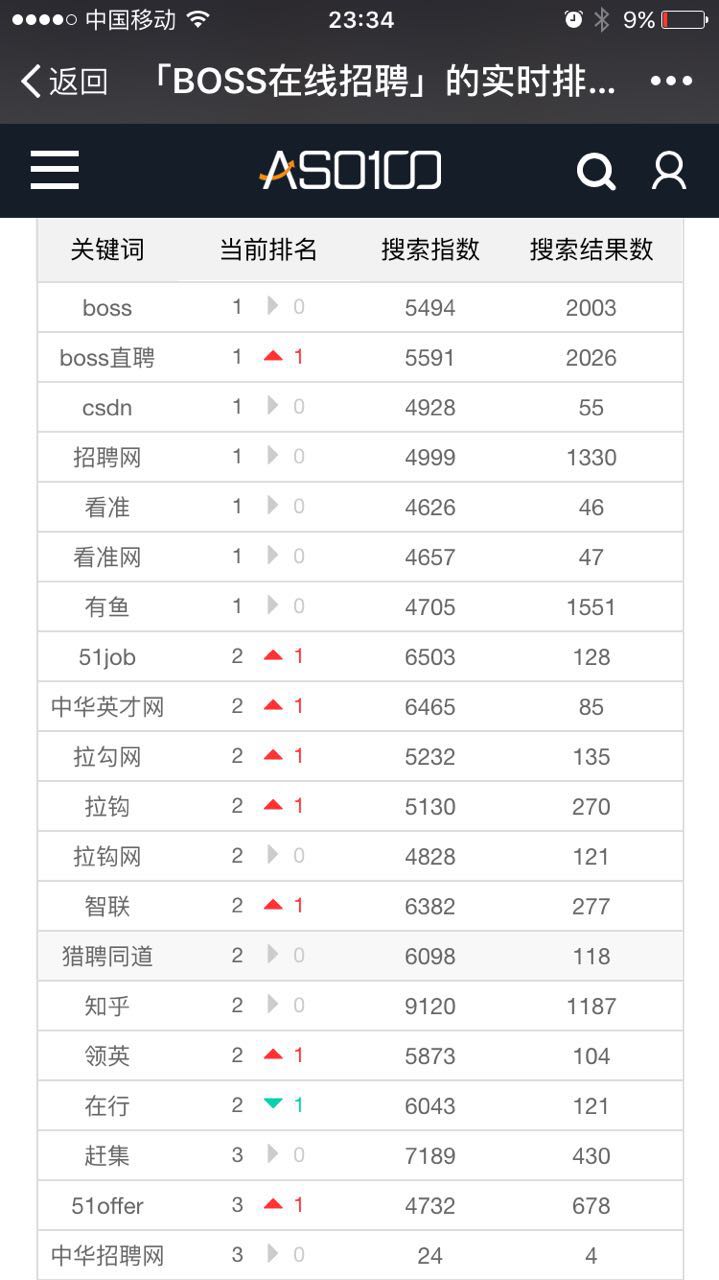
Task: Go back with the 返回 button
Action: coord(64,81)
